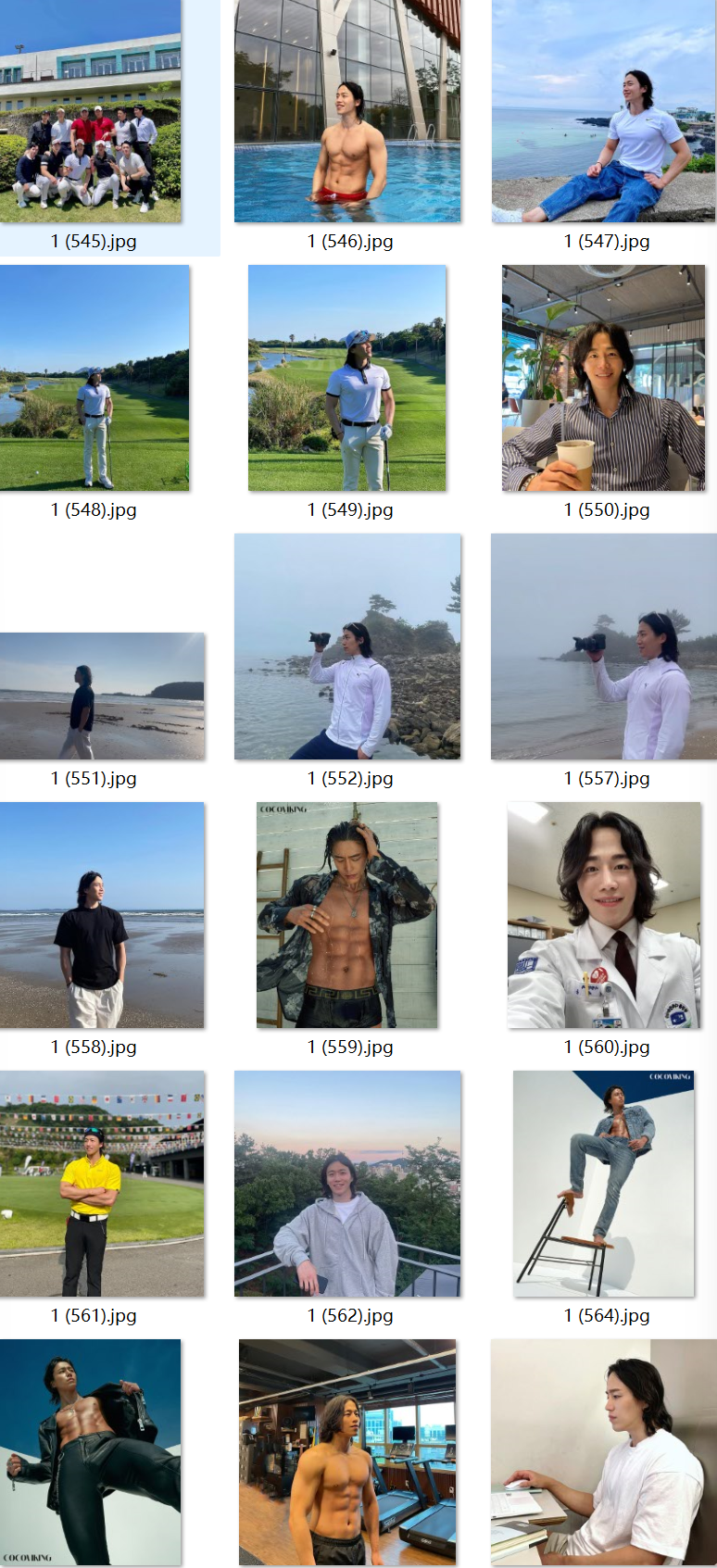Image resolution: width=717 pixels, height=1568 pixels.
Task: Open photo 1 (548).jpg
Action: (94, 378)
